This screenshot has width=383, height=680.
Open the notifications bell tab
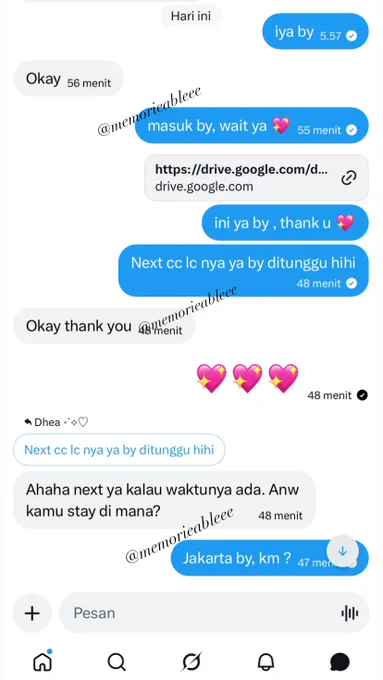265,662
